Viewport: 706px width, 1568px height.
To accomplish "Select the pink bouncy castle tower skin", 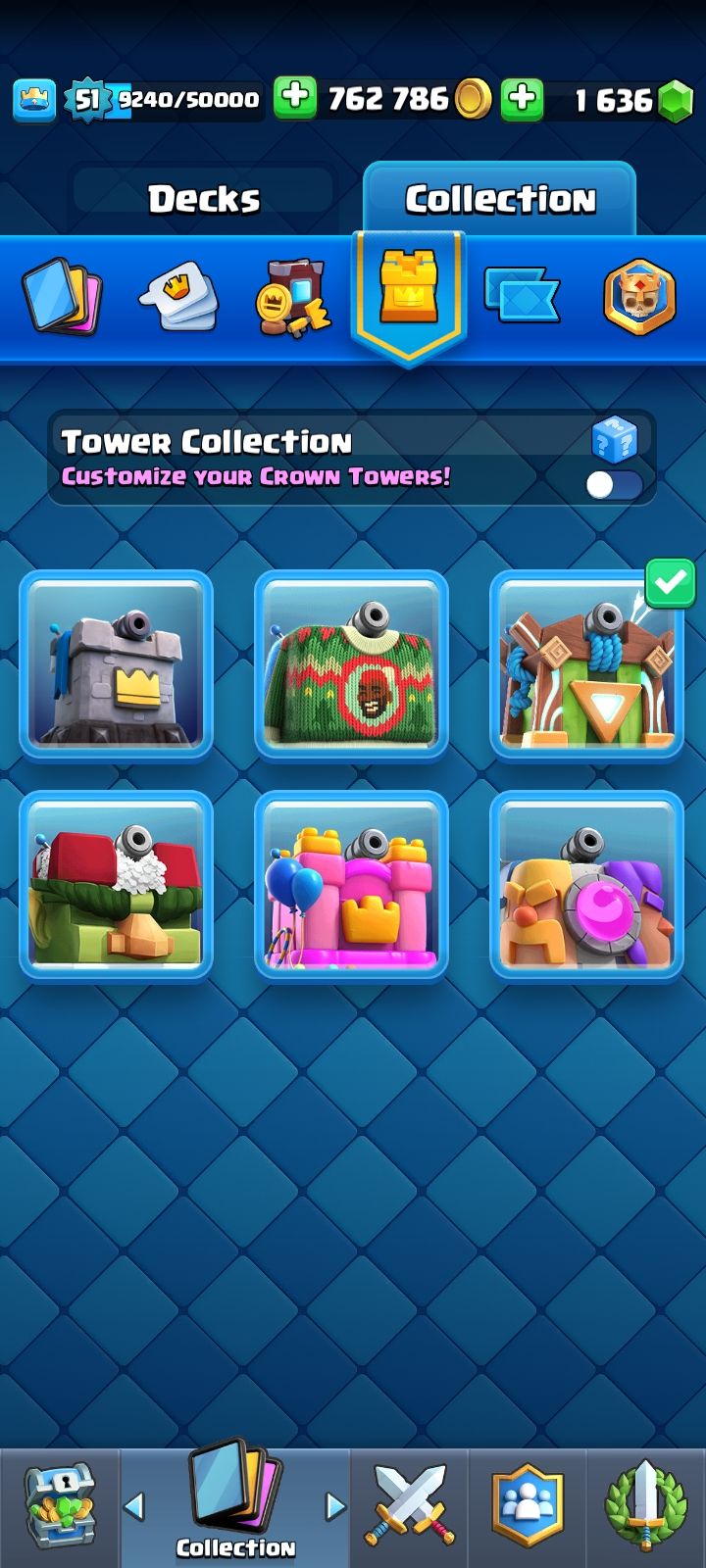I will tap(351, 886).
